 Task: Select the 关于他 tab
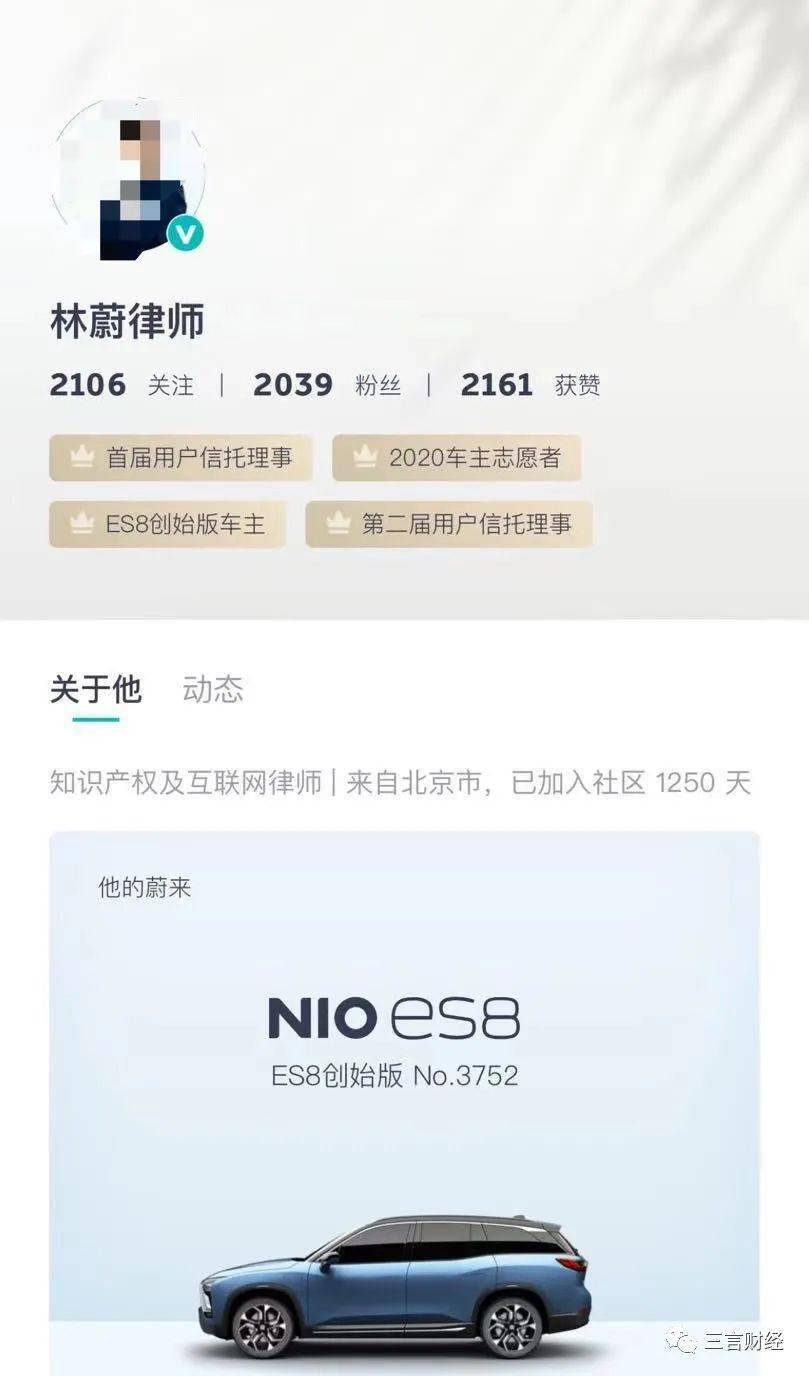(x=95, y=690)
